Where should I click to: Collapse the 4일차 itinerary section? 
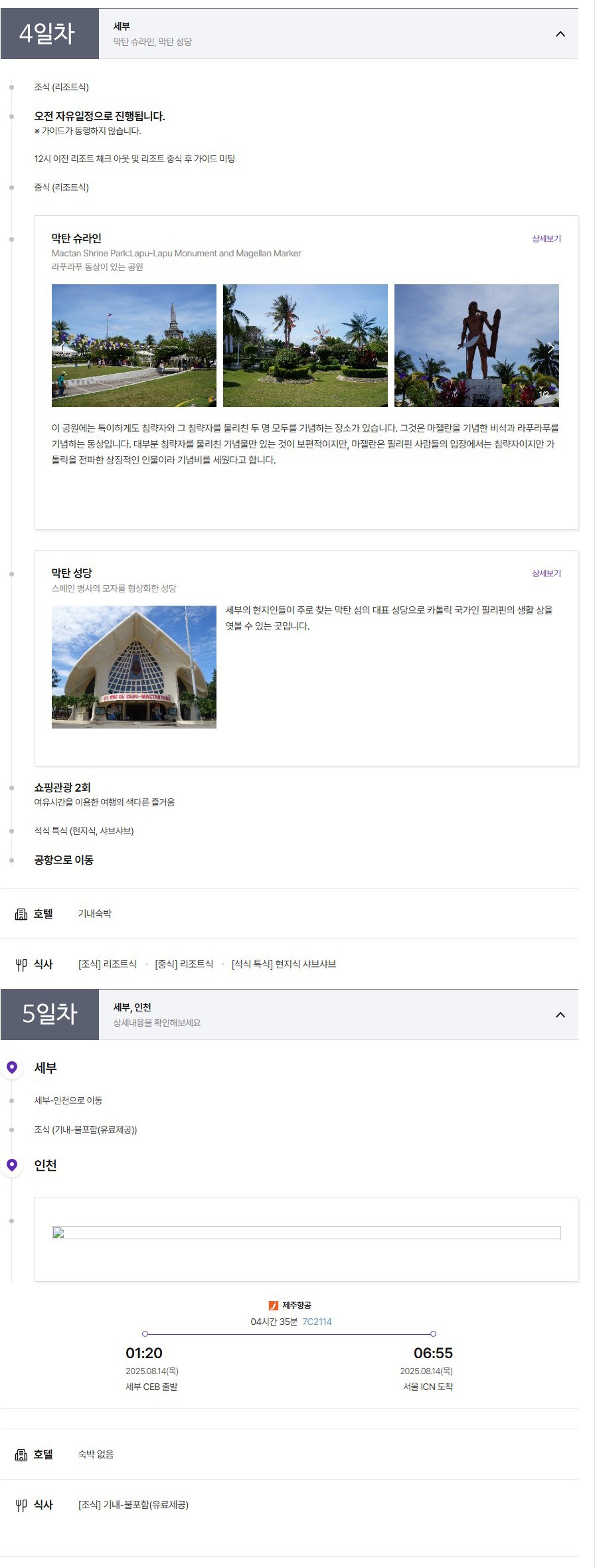tap(560, 34)
